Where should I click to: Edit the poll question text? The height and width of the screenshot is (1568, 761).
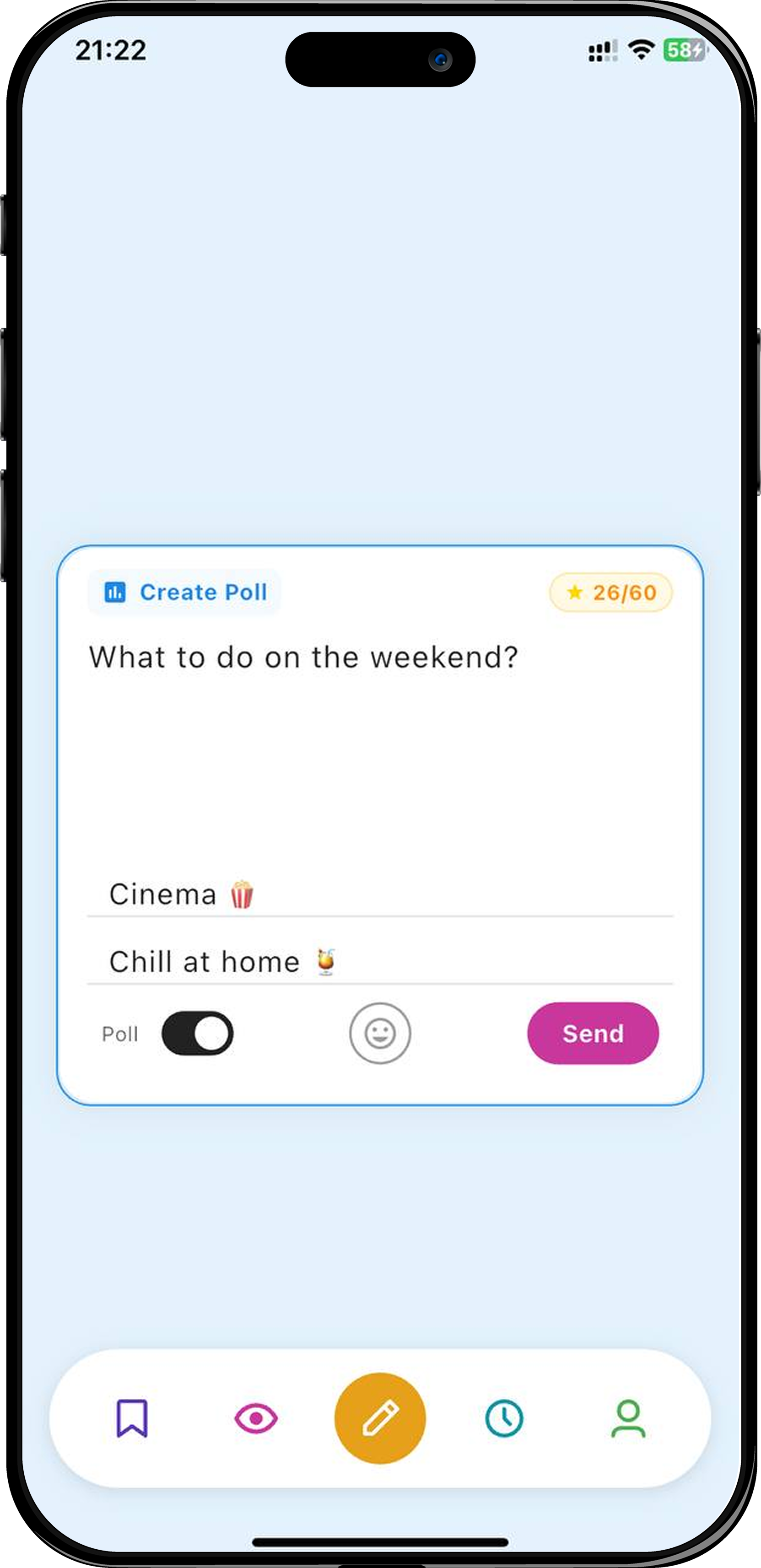(x=303, y=657)
